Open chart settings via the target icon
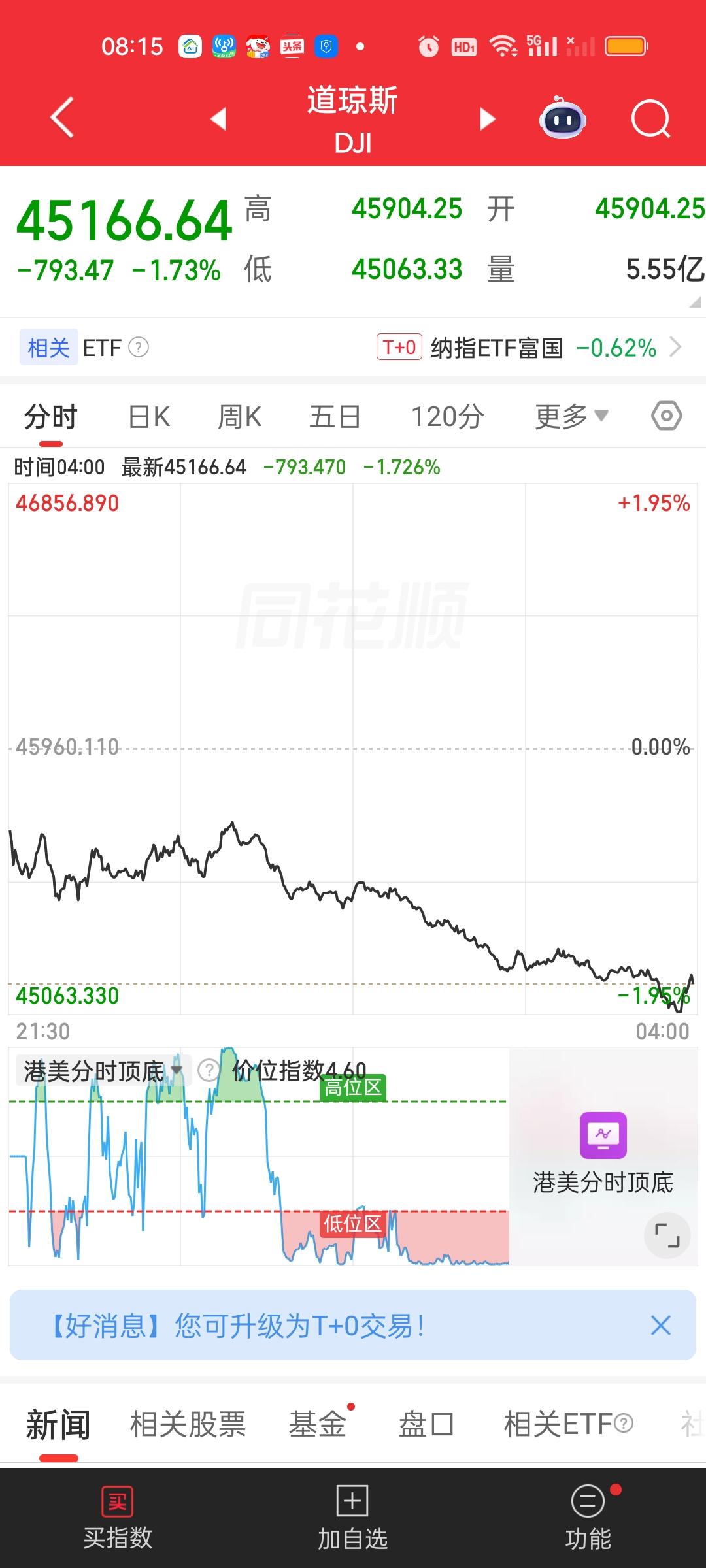706x1568 pixels. [x=665, y=416]
